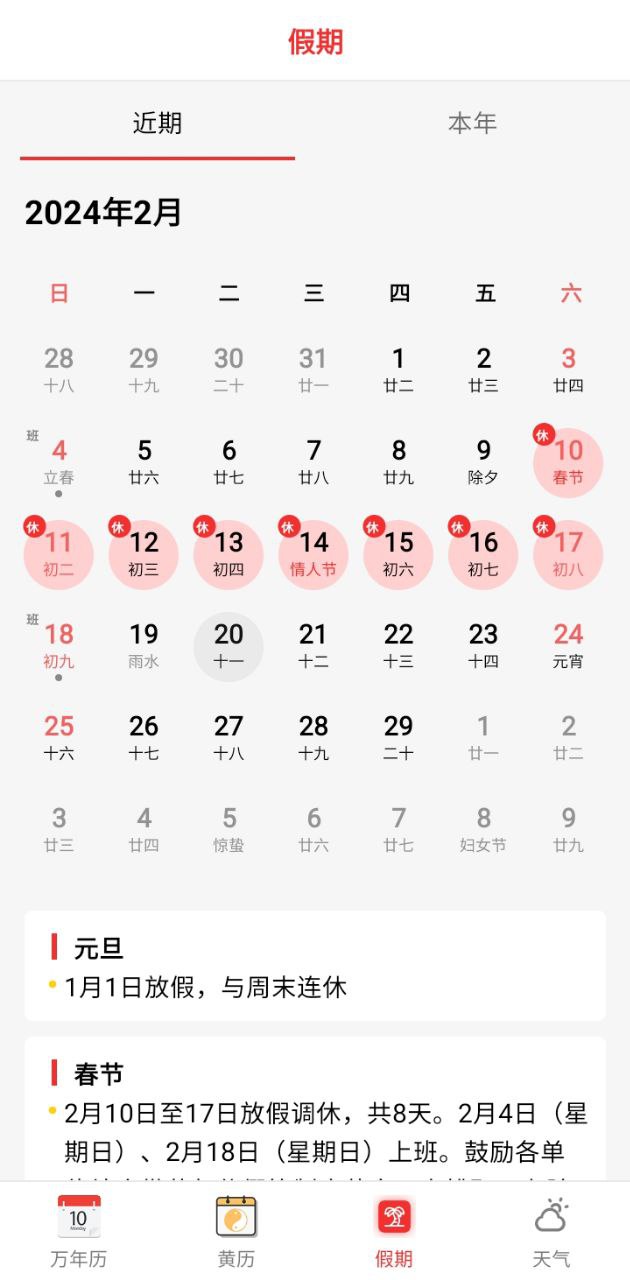
Task: Select the 近期 tab
Action: 157,123
